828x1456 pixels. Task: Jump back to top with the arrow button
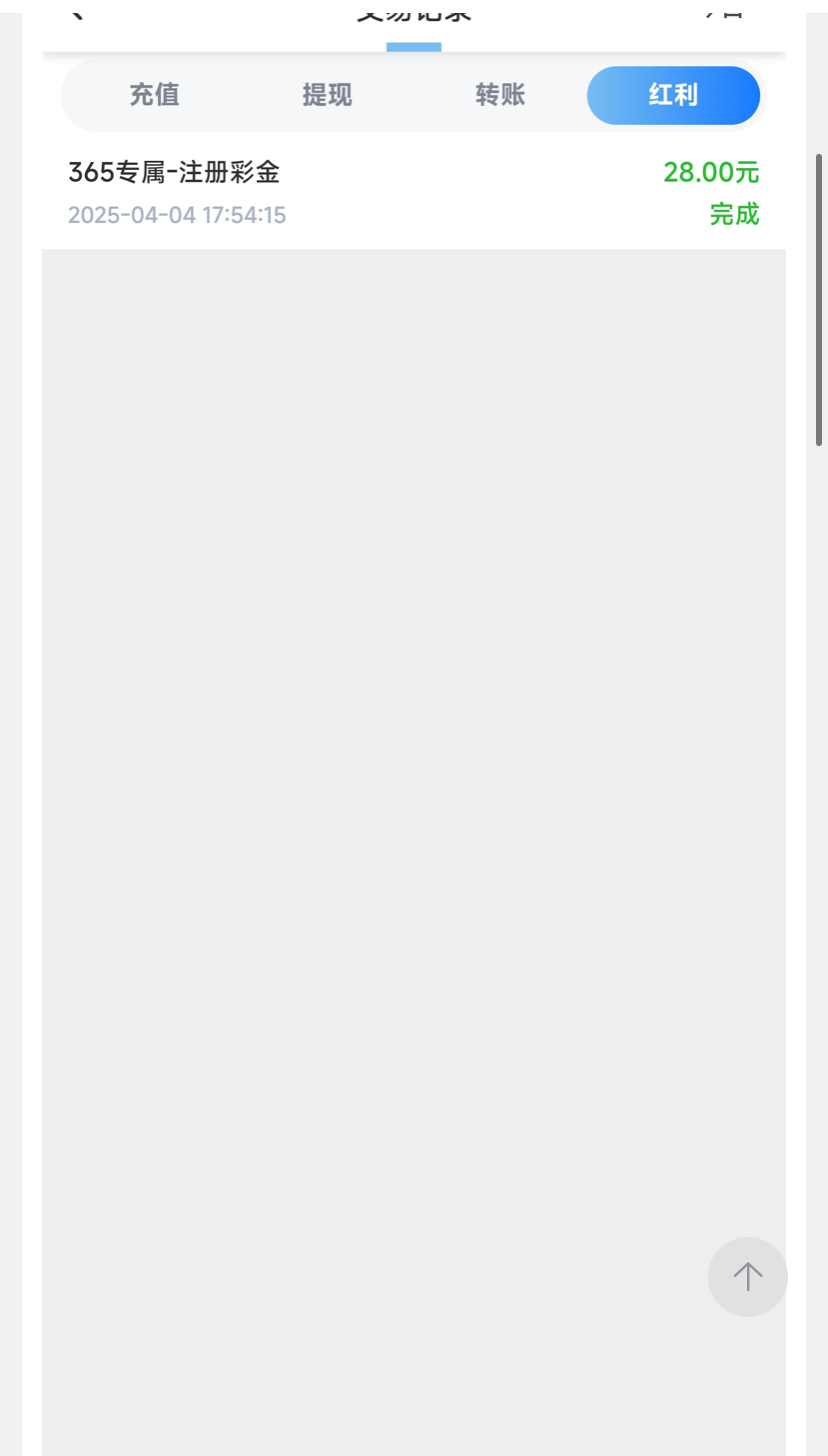click(x=747, y=1276)
